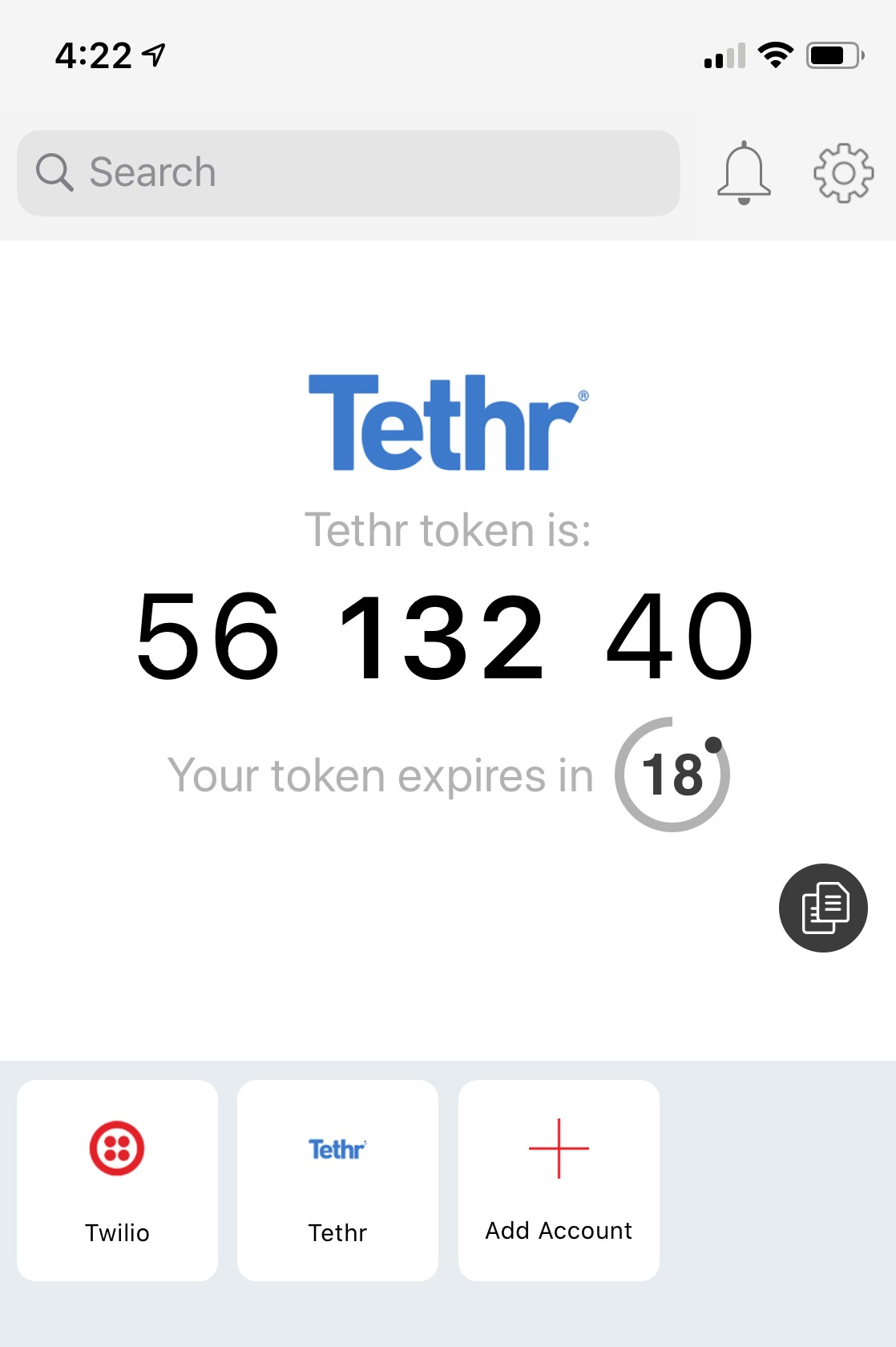Open notifications via the bell icon

point(743,172)
